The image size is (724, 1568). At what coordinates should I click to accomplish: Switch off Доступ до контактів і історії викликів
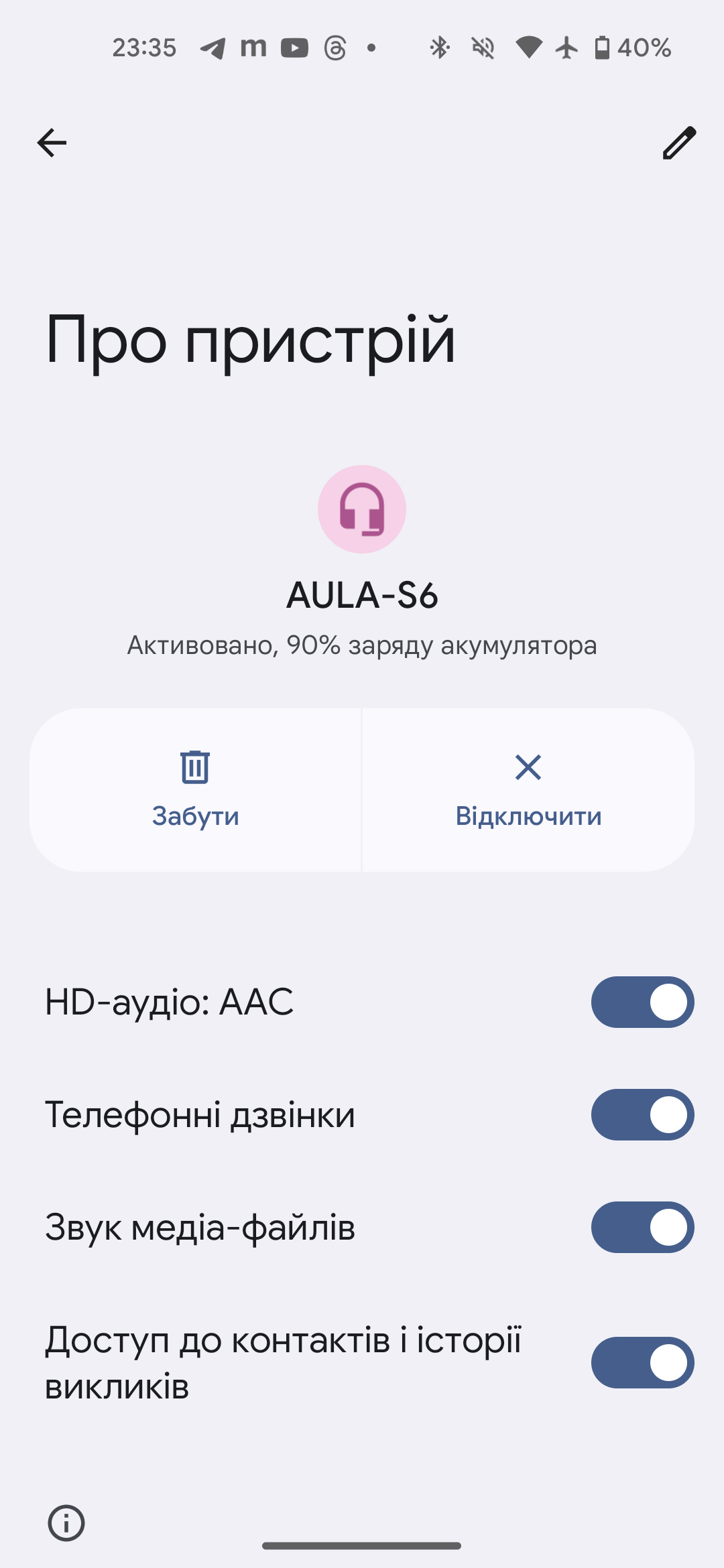[x=642, y=1362]
